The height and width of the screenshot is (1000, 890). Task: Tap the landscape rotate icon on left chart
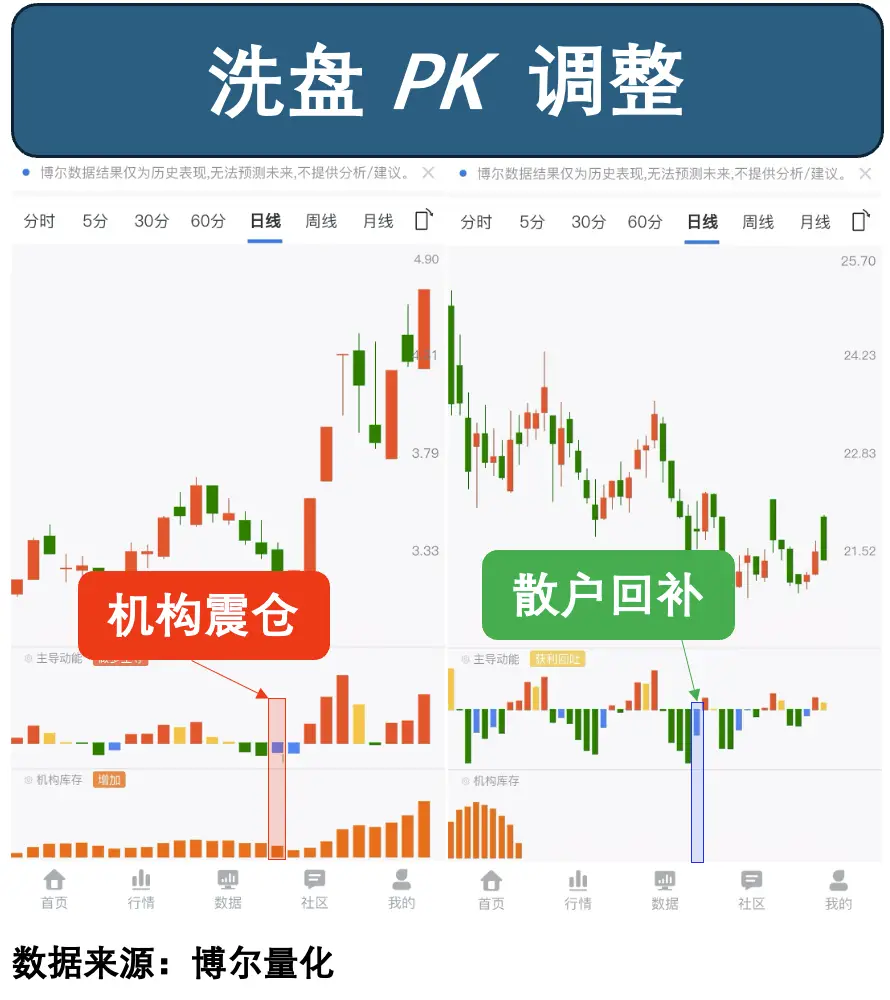tap(422, 221)
